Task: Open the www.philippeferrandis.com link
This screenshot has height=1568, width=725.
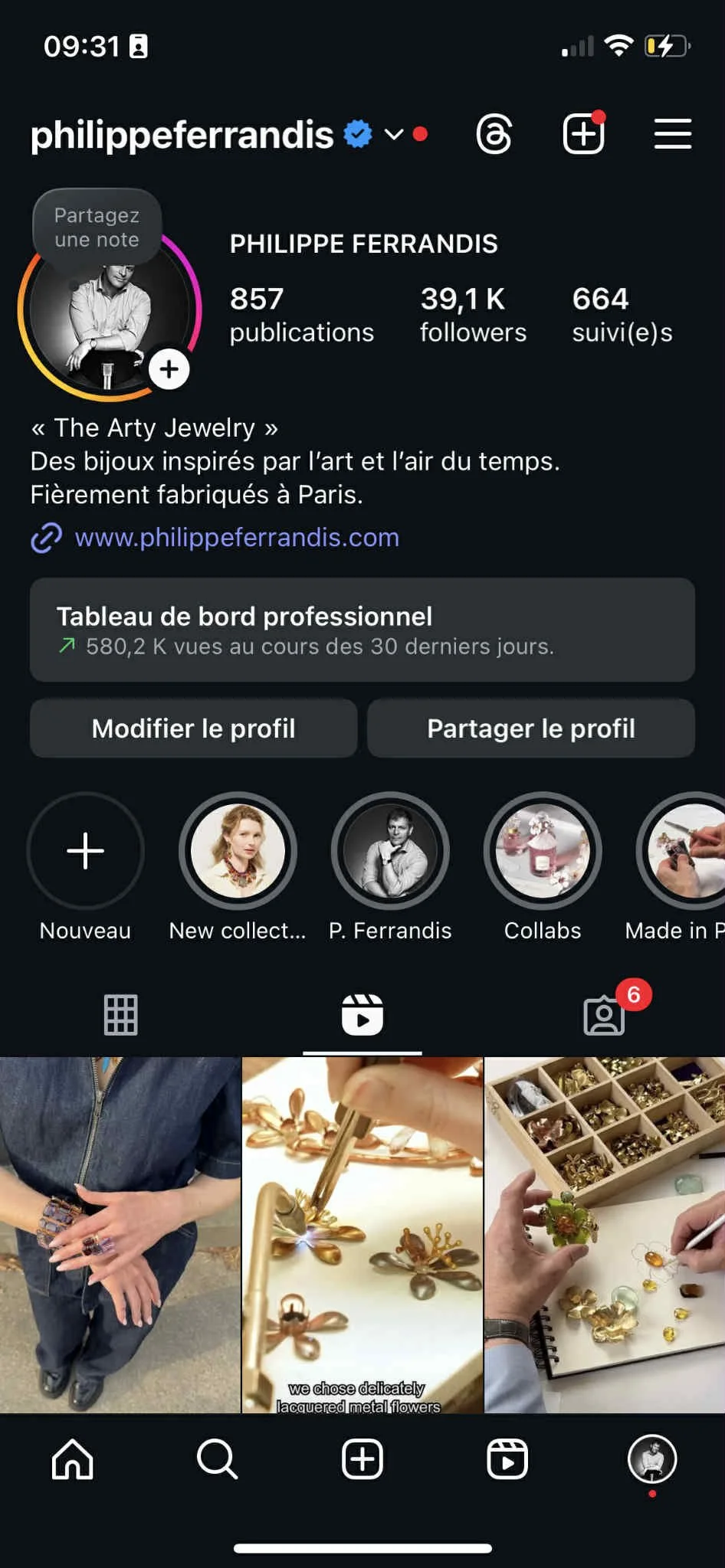Action: pyautogui.click(x=237, y=538)
